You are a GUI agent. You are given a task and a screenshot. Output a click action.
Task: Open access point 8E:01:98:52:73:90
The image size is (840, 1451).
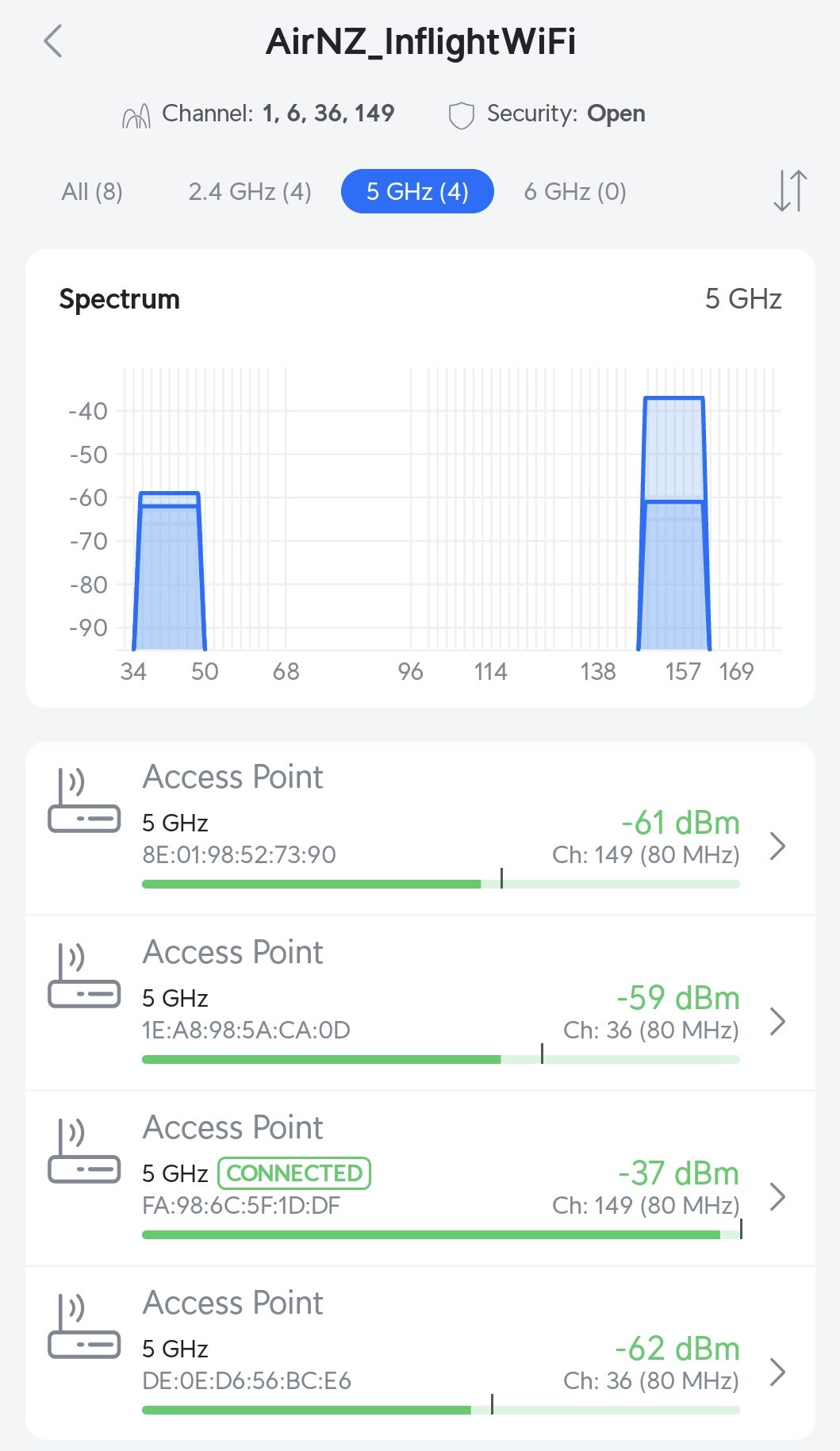420,828
